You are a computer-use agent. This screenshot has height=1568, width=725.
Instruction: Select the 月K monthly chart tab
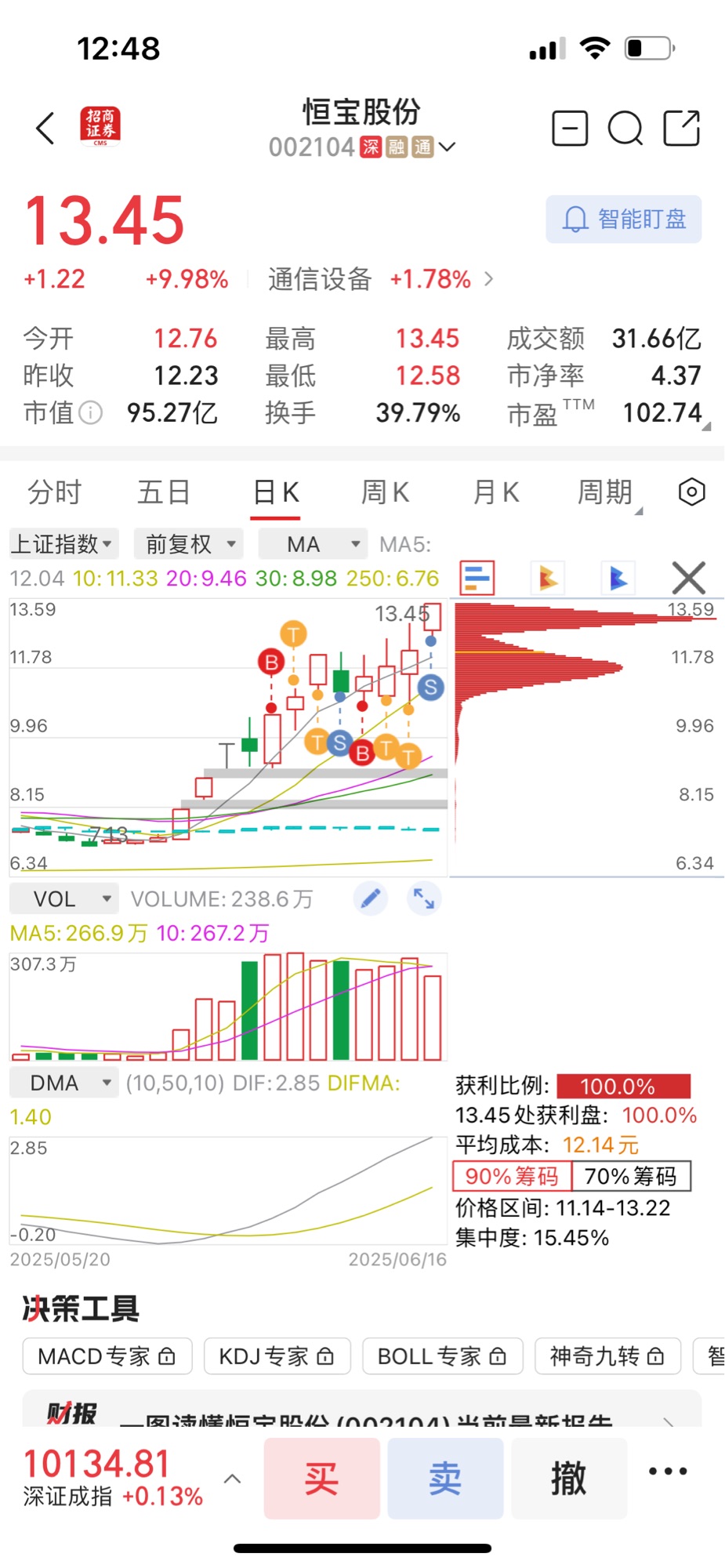(x=495, y=493)
